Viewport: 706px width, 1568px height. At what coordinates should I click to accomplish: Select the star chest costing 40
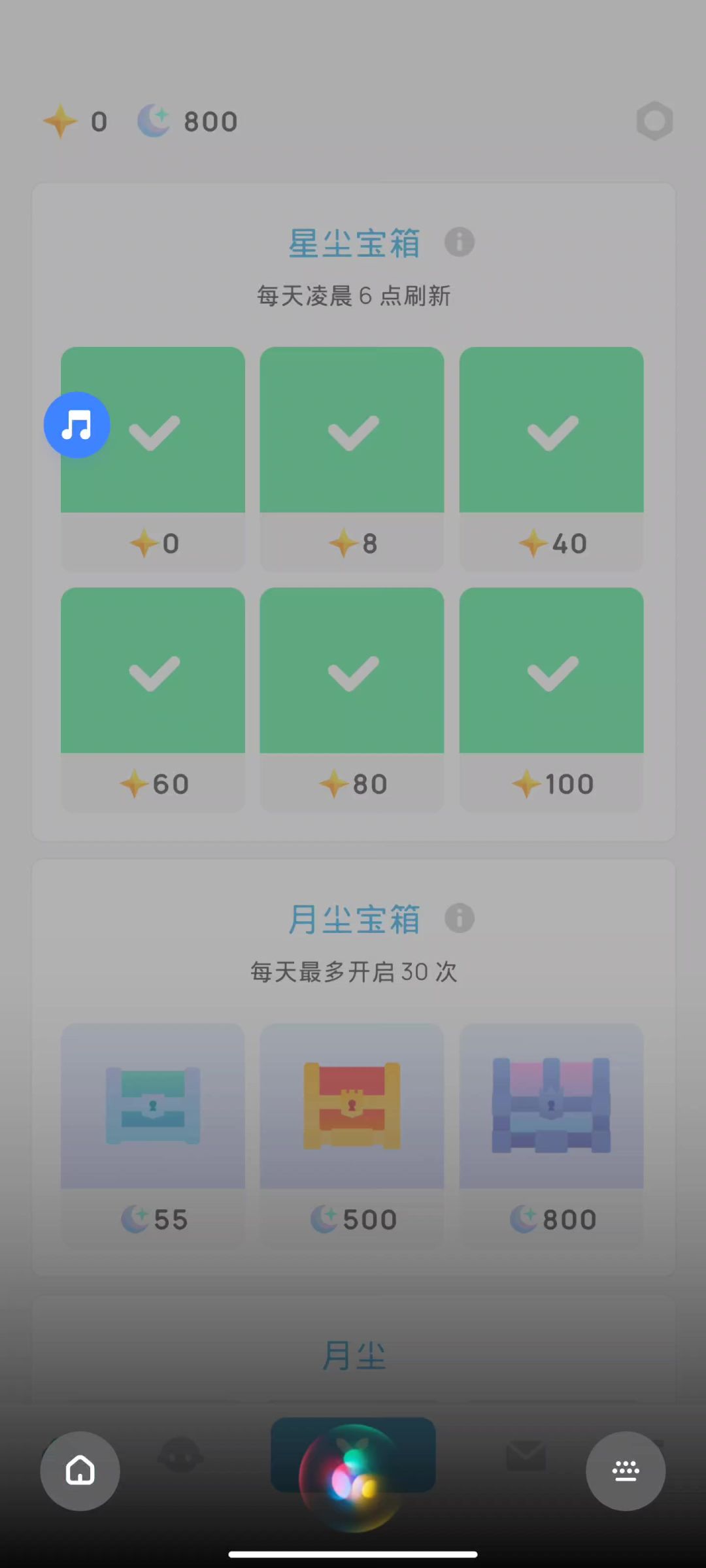pos(551,457)
